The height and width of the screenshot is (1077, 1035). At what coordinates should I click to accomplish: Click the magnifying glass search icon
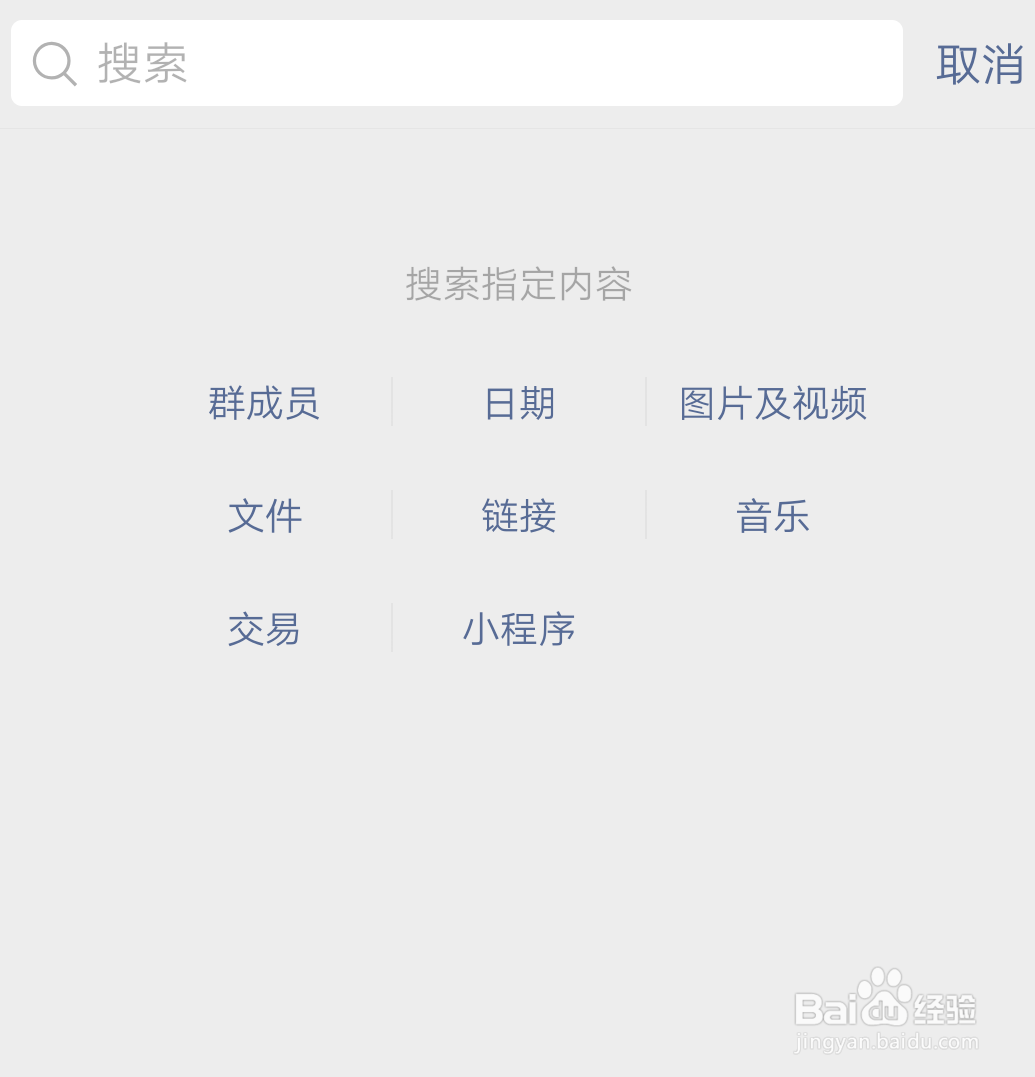coord(54,63)
